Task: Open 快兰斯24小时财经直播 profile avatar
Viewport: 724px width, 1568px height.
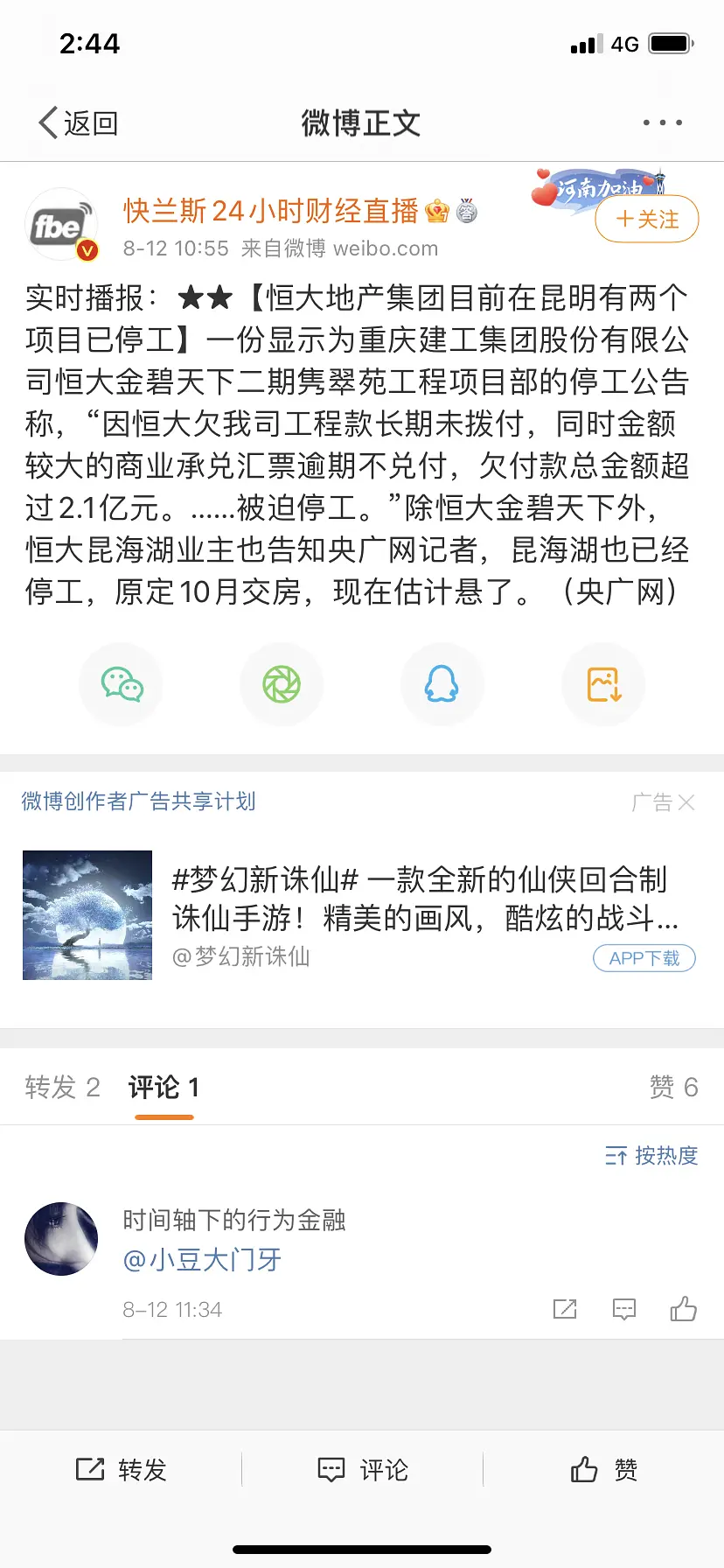Action: tap(61, 226)
